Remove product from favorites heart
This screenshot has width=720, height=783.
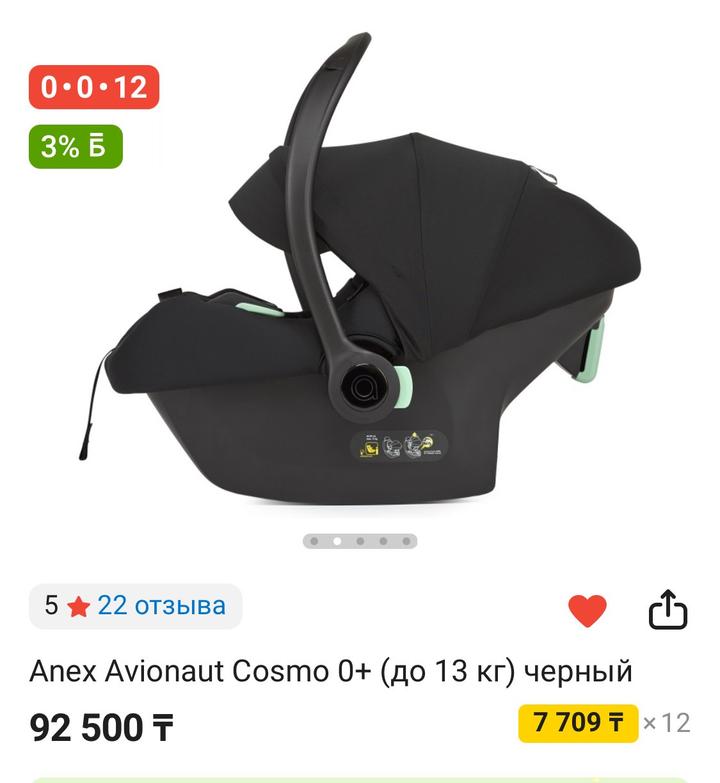(587, 609)
